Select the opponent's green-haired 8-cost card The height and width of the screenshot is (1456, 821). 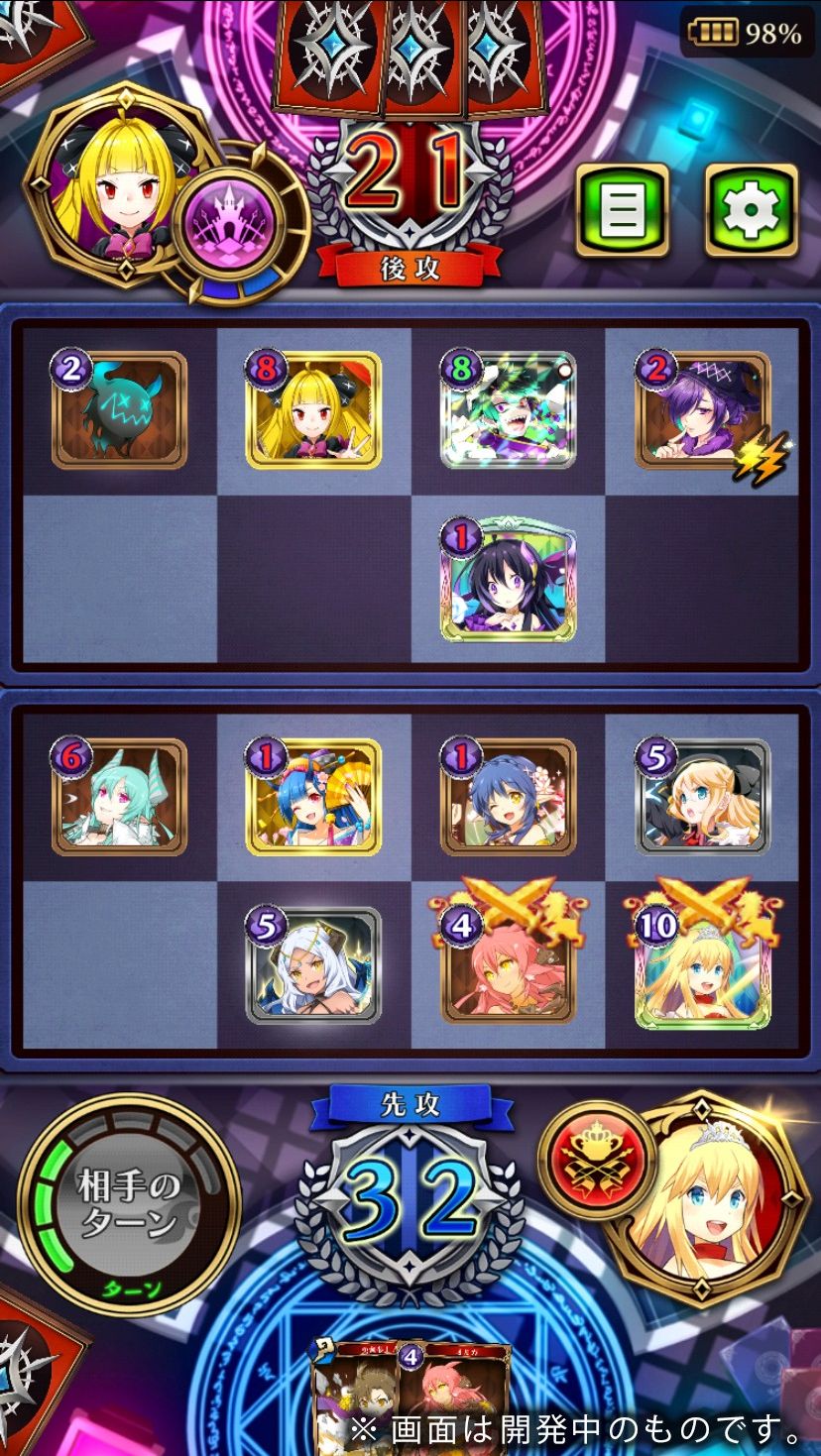tap(508, 409)
